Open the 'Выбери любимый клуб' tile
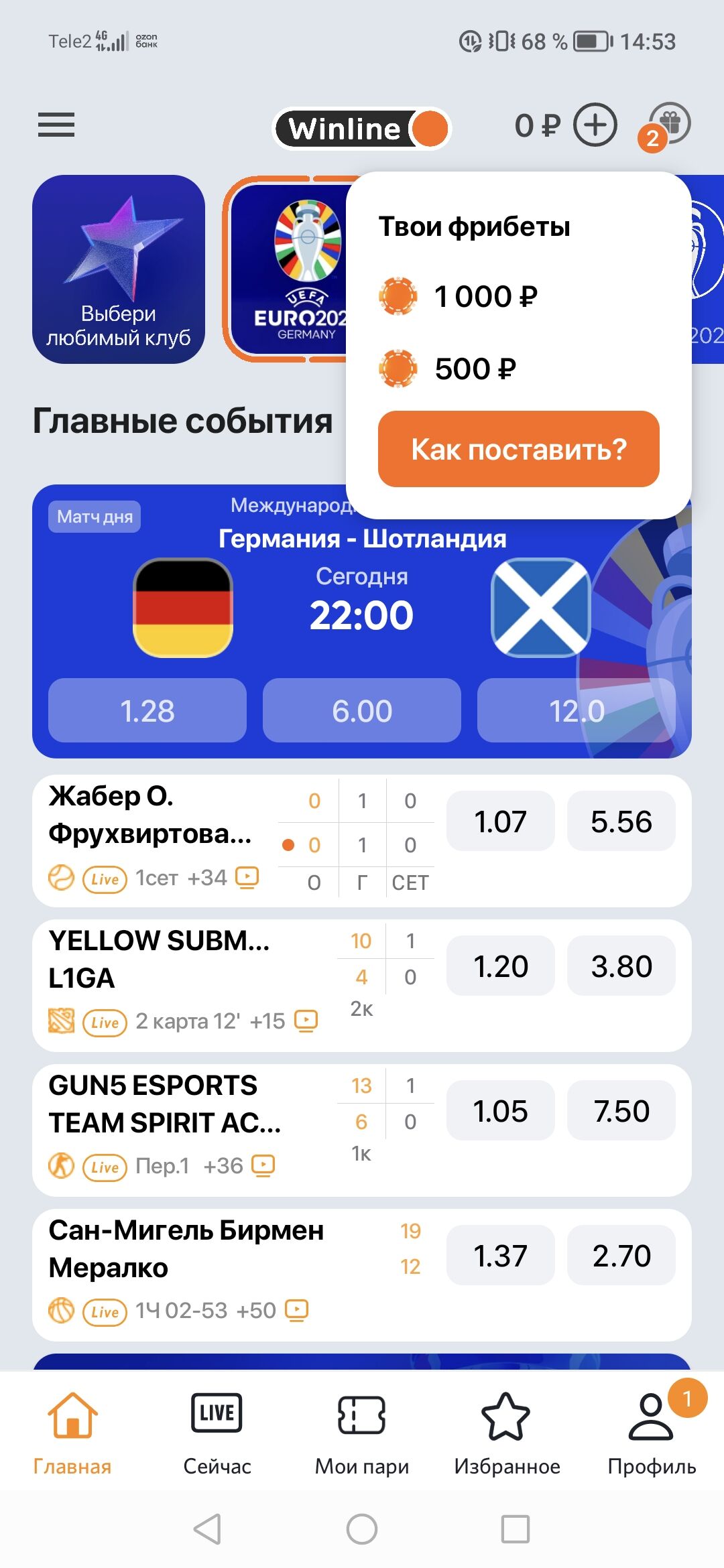 pos(119,269)
